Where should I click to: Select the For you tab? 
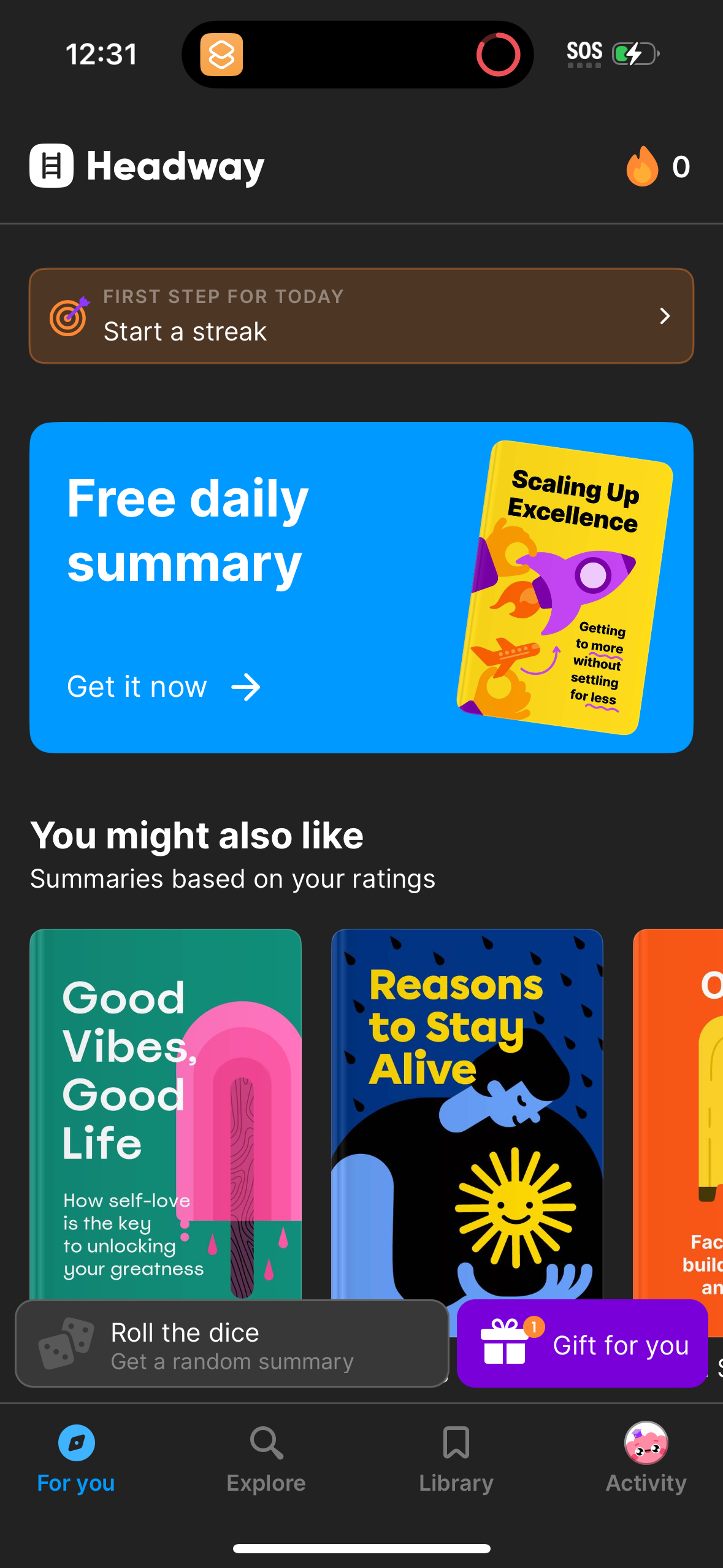point(76,1459)
